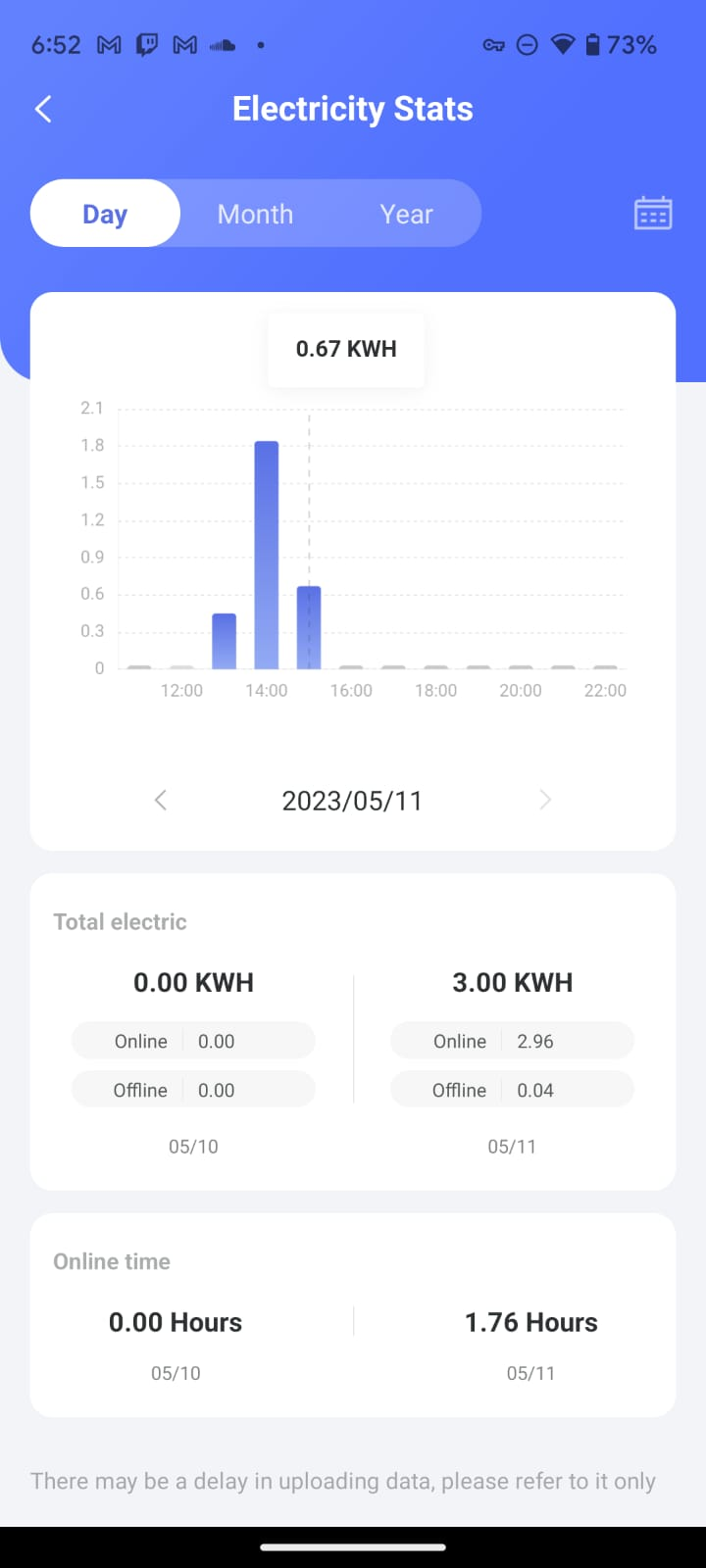706x1568 pixels.
Task: Switch to the Year view
Action: [406, 214]
